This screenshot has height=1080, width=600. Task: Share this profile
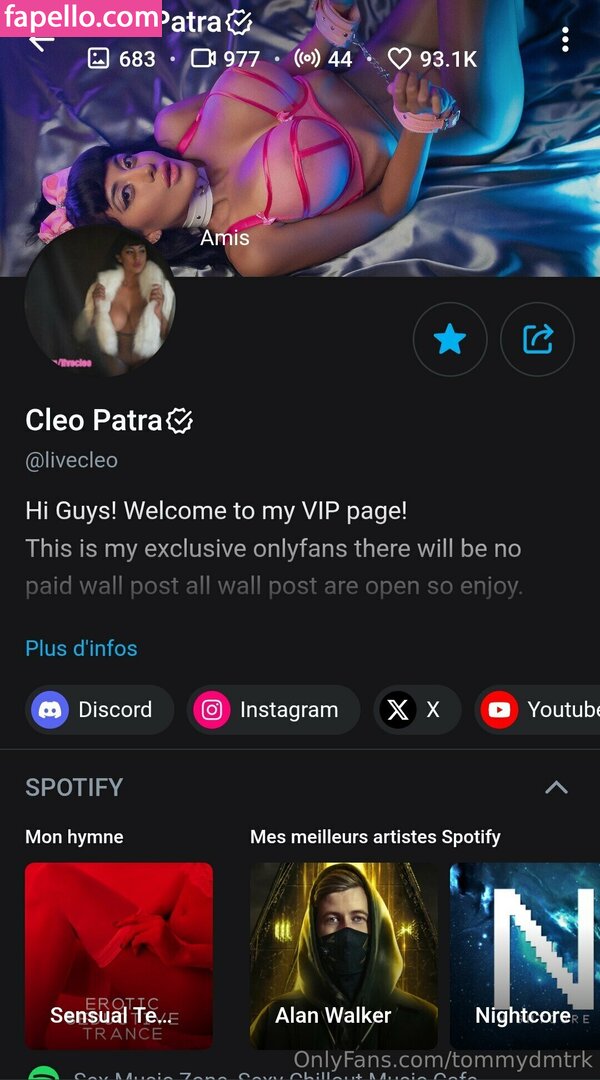(x=538, y=340)
